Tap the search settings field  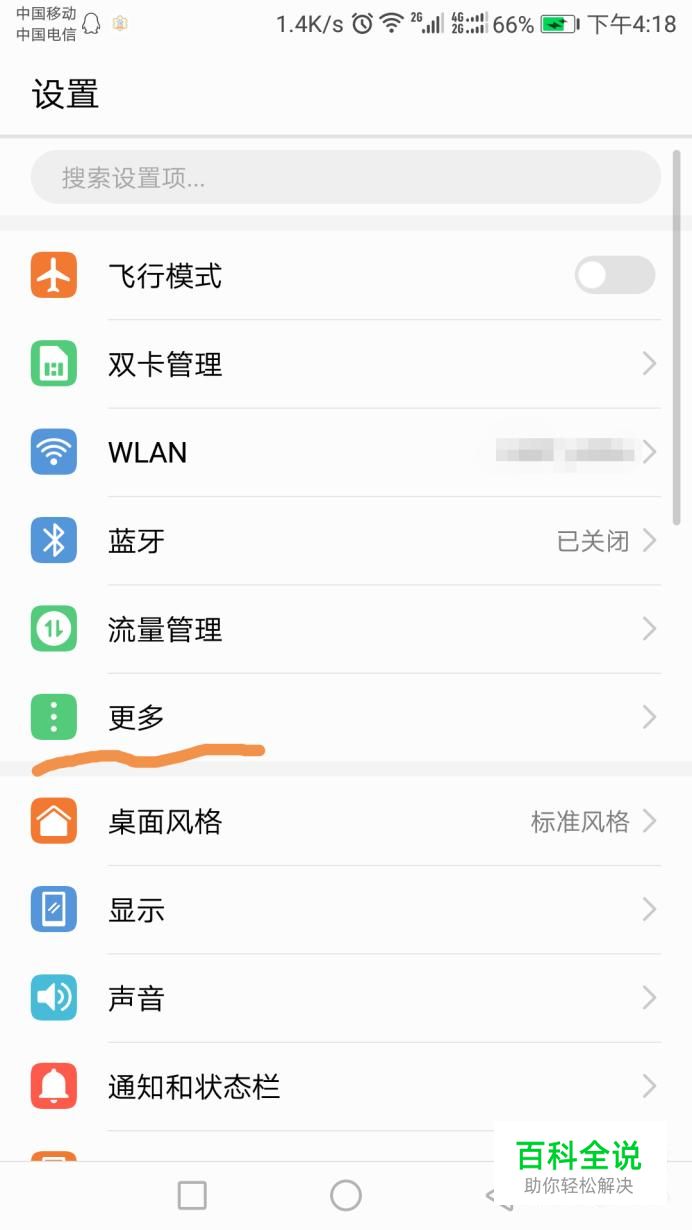[x=345, y=179]
